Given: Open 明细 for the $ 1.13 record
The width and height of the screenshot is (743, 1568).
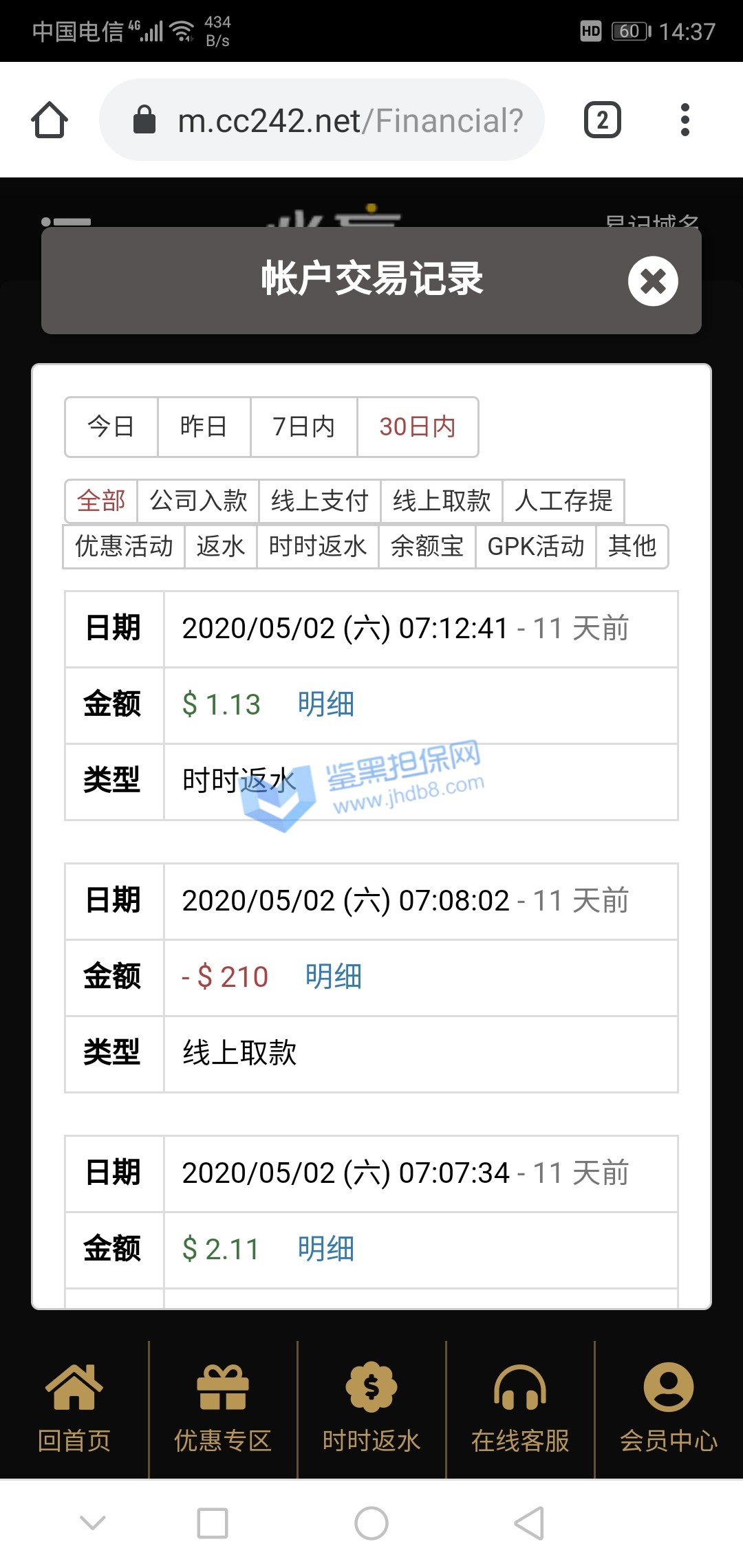Looking at the screenshot, I should 326,705.
